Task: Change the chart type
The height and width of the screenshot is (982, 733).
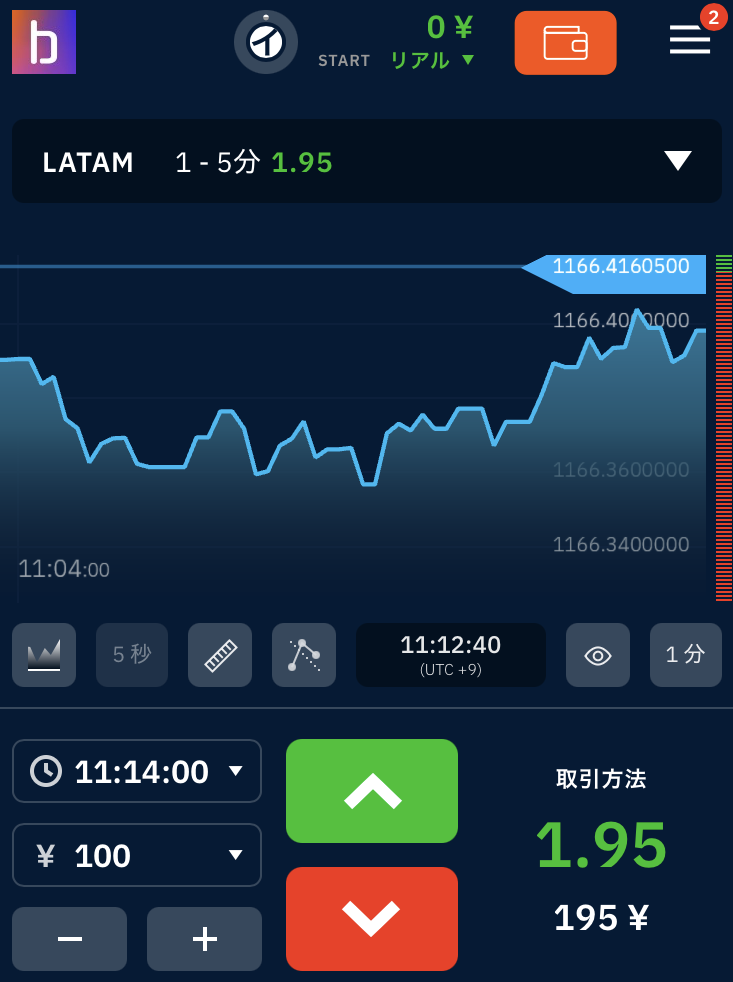Action: click(x=44, y=654)
